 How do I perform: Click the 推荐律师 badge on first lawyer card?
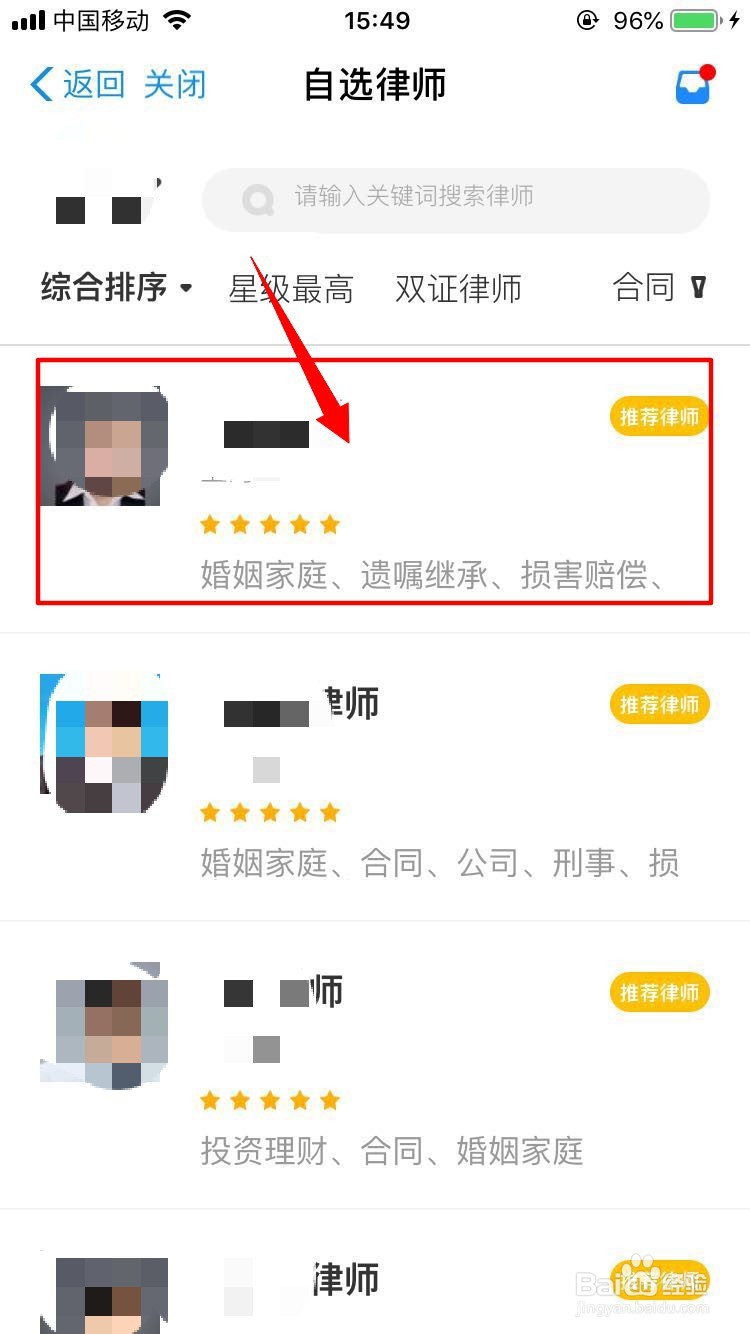point(659,416)
